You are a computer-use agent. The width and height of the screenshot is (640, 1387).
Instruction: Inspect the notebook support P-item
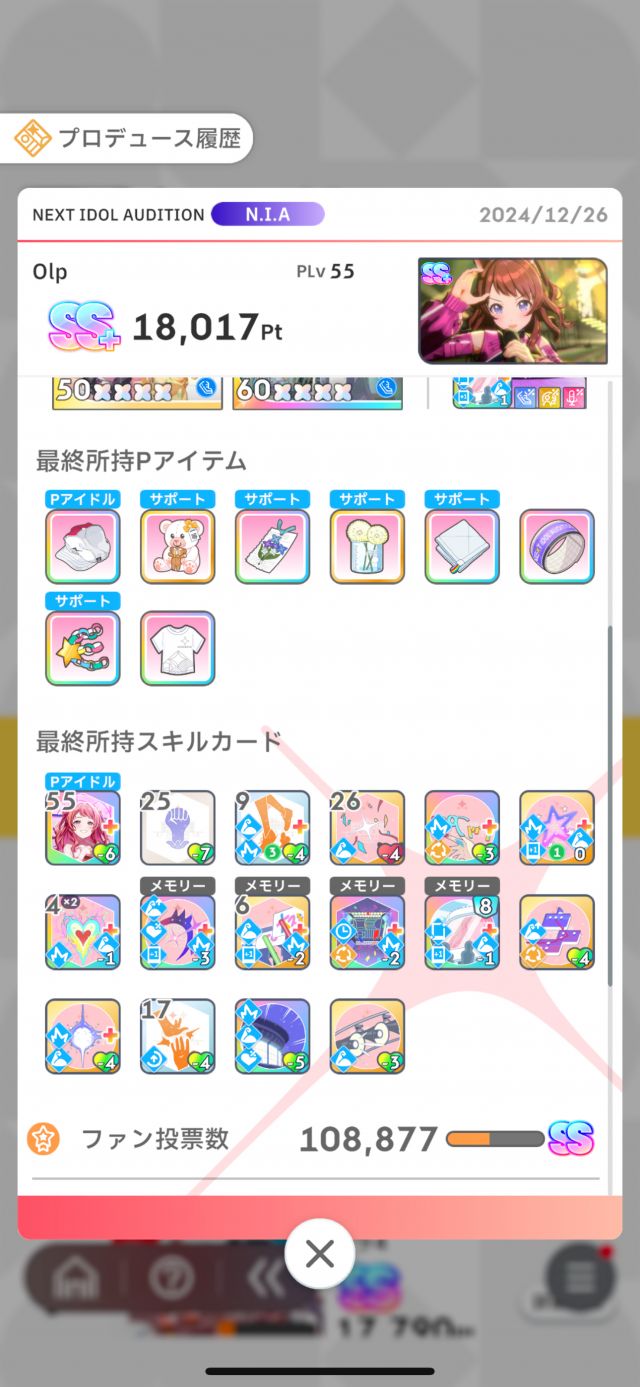[462, 547]
